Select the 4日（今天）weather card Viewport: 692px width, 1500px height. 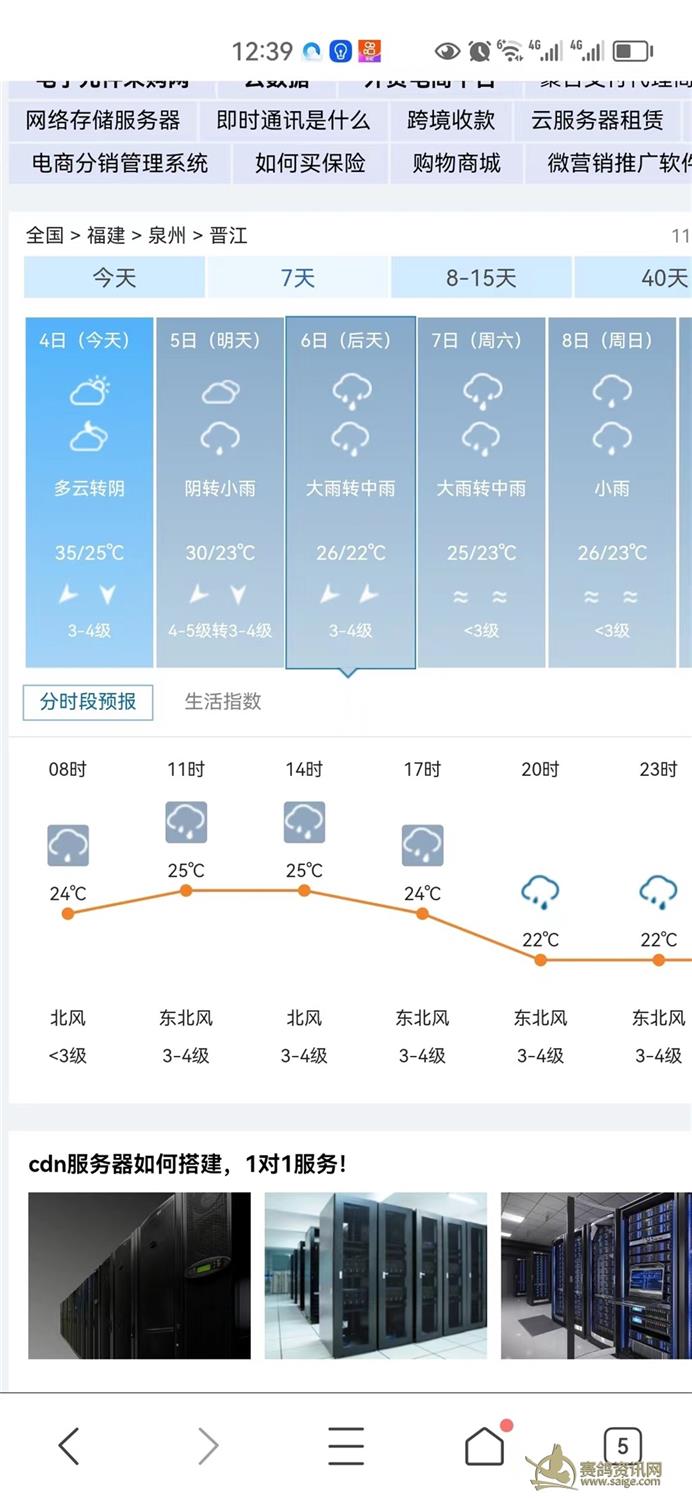point(89,492)
